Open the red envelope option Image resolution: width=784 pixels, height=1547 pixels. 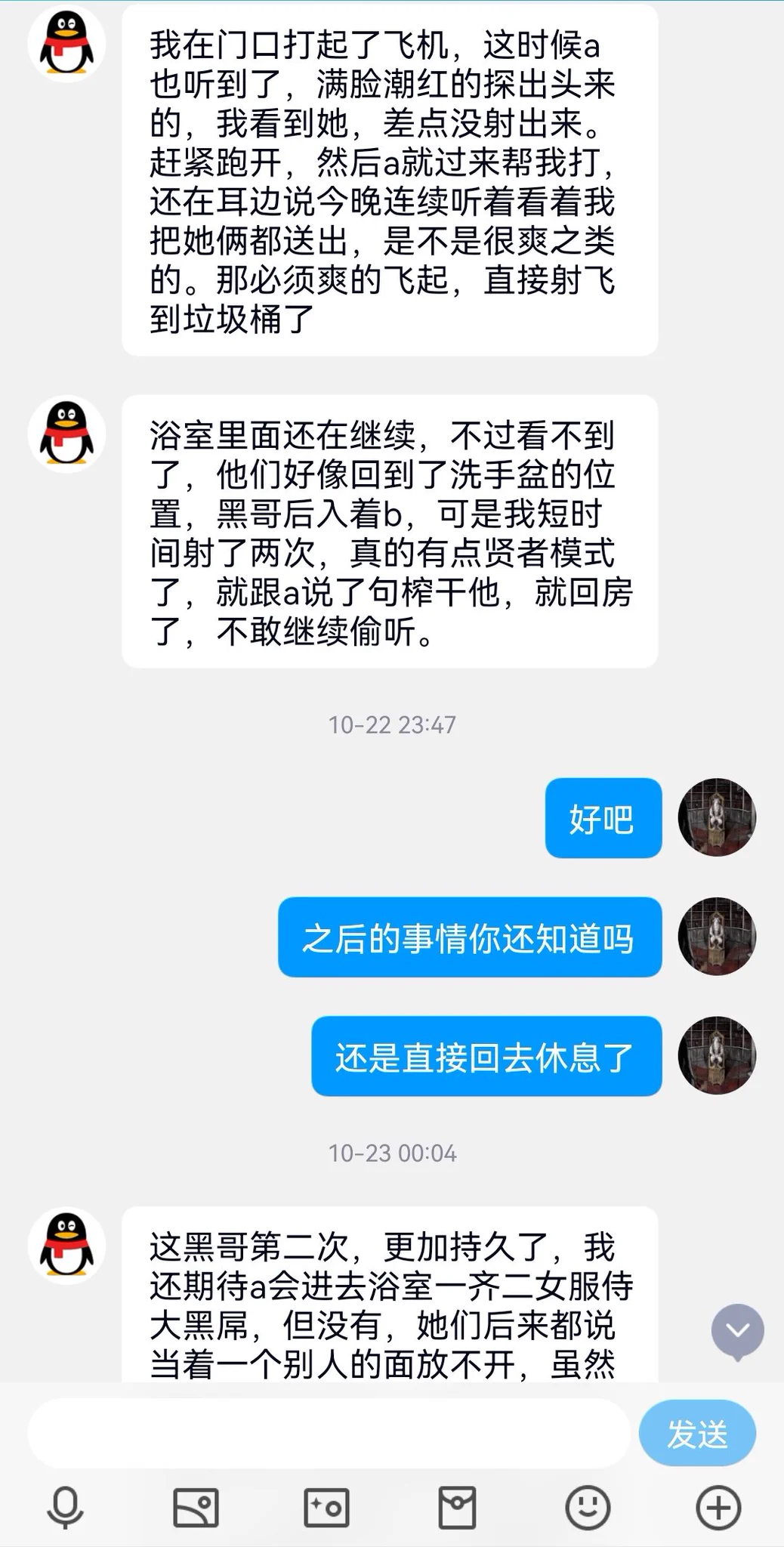click(x=457, y=1507)
